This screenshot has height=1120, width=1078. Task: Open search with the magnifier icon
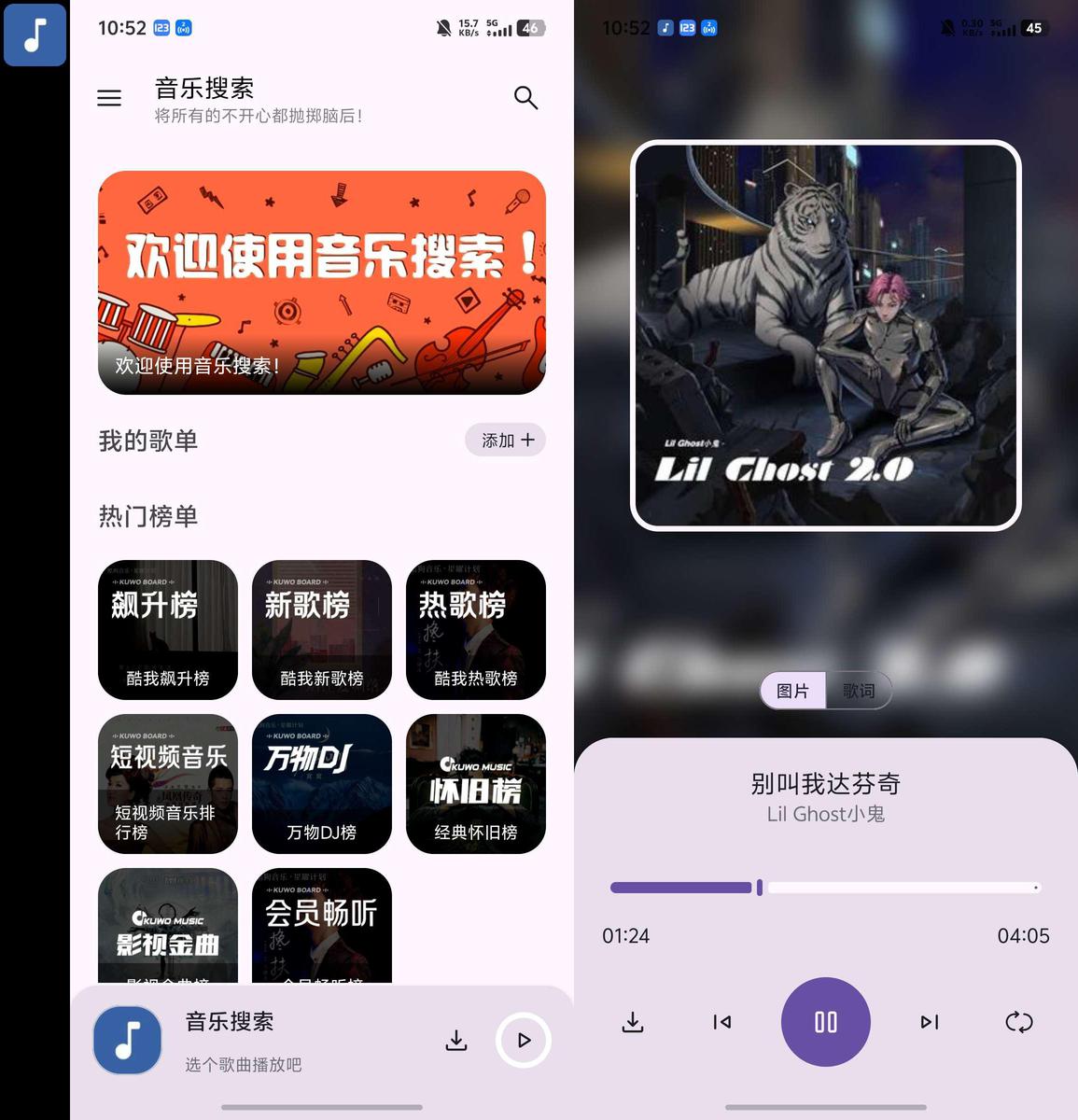pos(525,98)
